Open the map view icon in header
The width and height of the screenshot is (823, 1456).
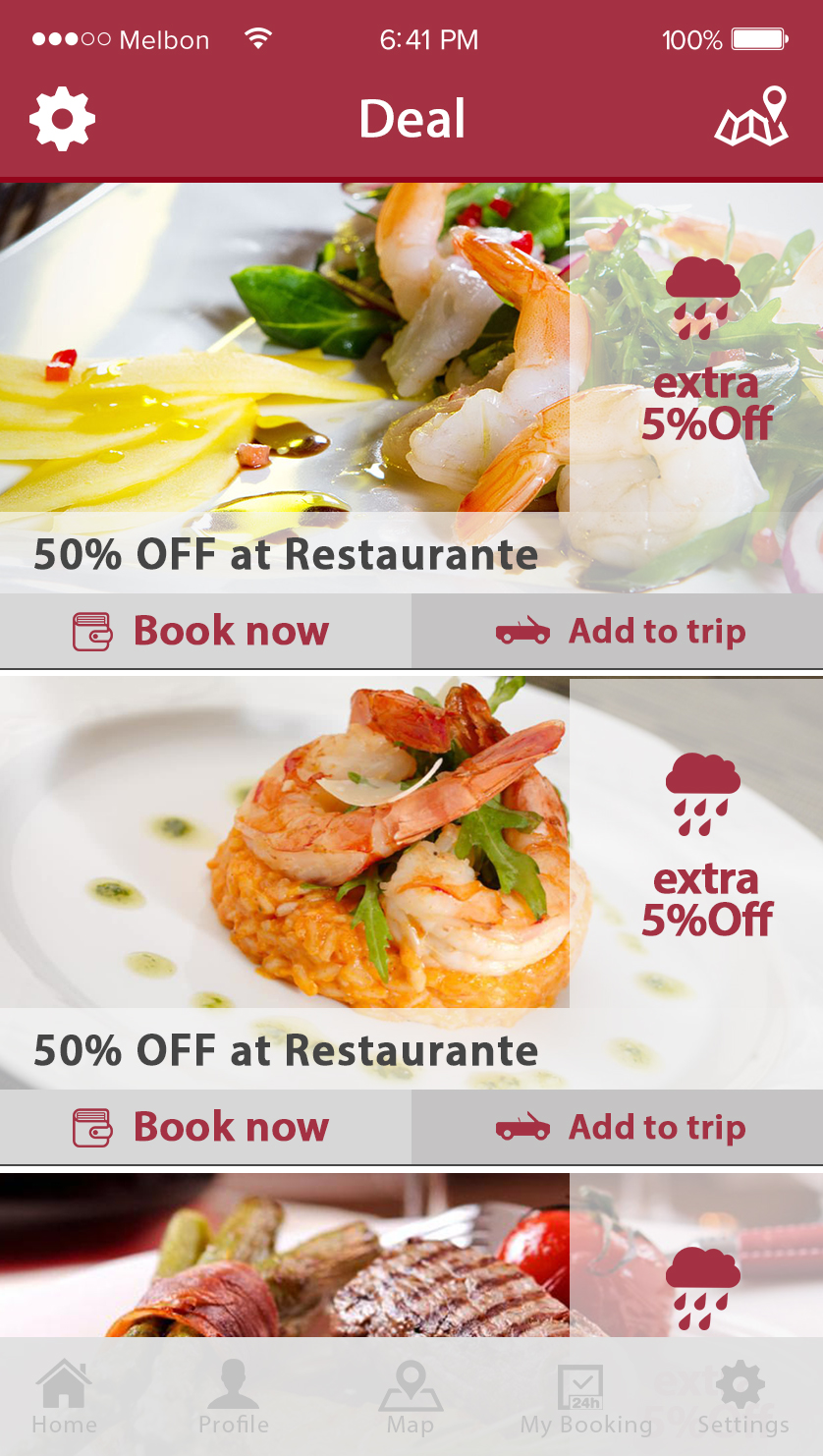point(752,117)
